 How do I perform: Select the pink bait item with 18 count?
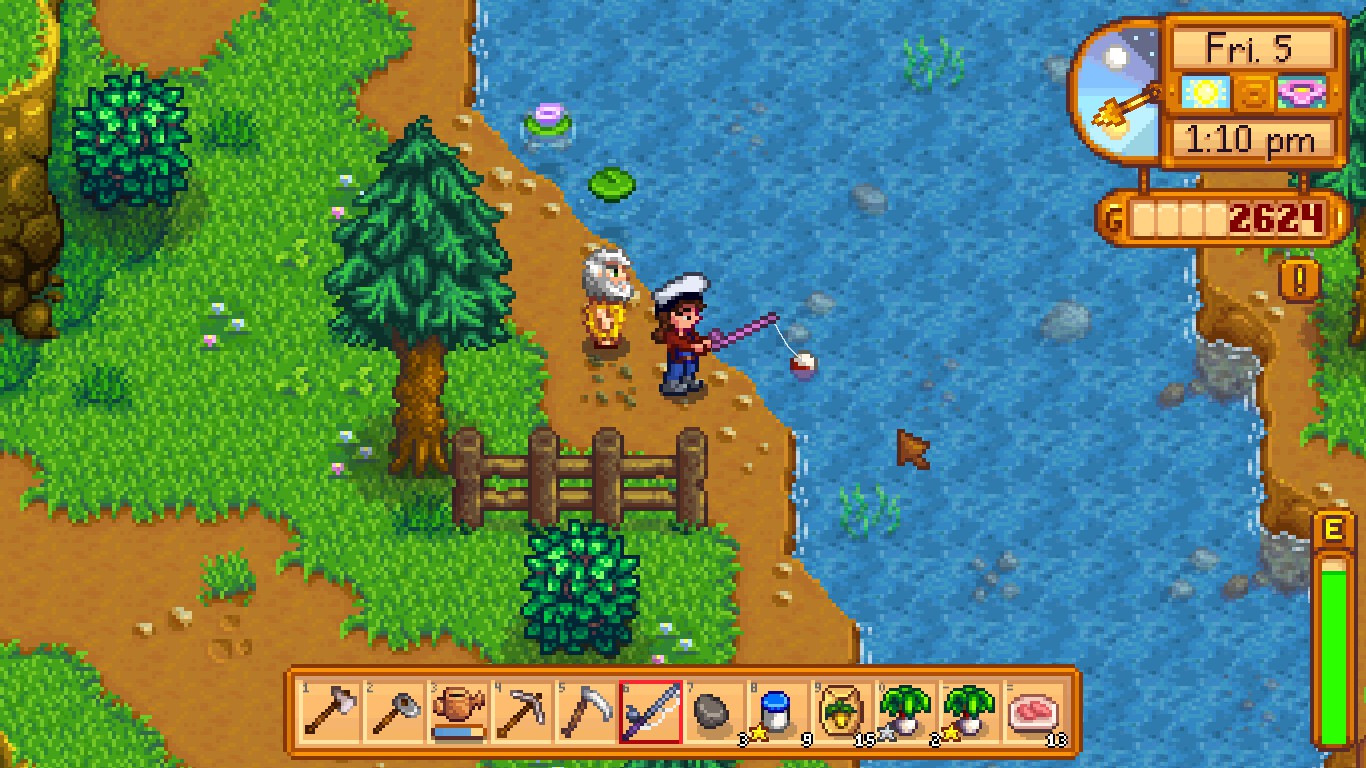click(x=1032, y=712)
